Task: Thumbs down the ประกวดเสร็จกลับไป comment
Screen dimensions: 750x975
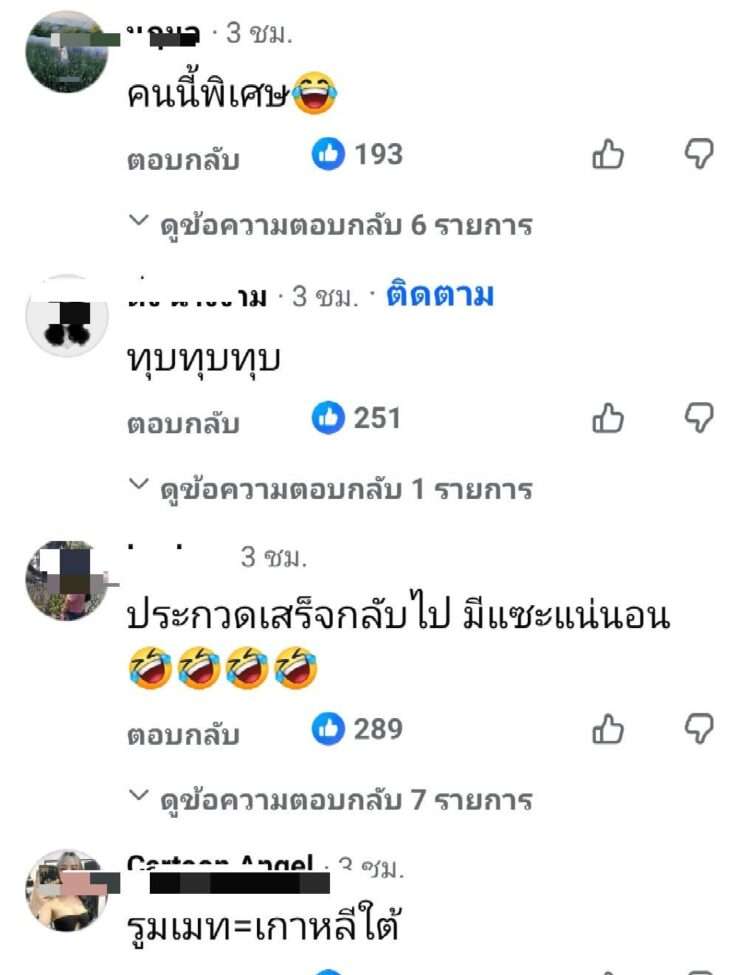Action: pyautogui.click(x=699, y=729)
